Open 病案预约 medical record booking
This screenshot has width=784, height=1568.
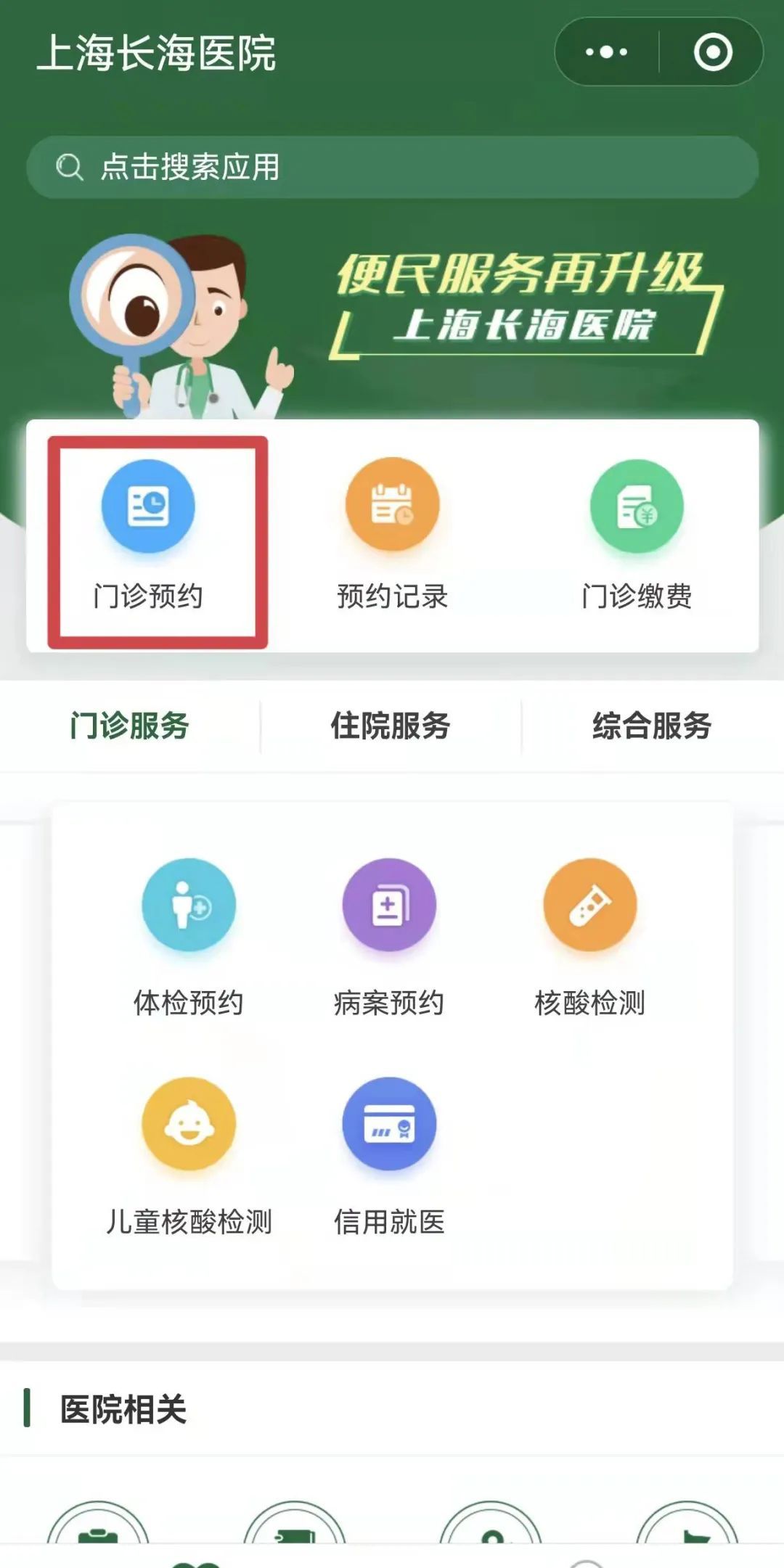click(x=389, y=936)
